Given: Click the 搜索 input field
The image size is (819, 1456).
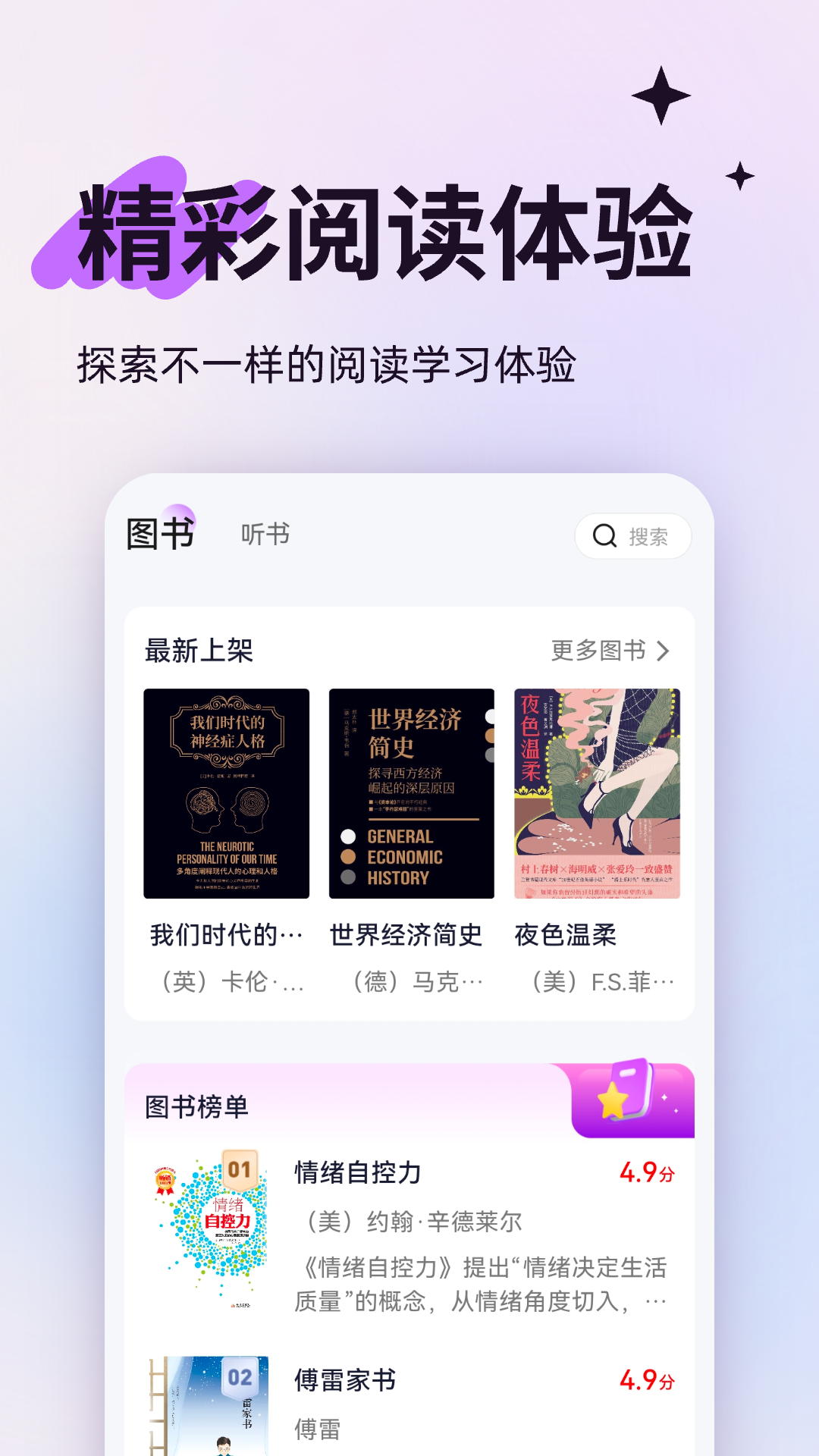Looking at the screenshot, I should 648,536.
